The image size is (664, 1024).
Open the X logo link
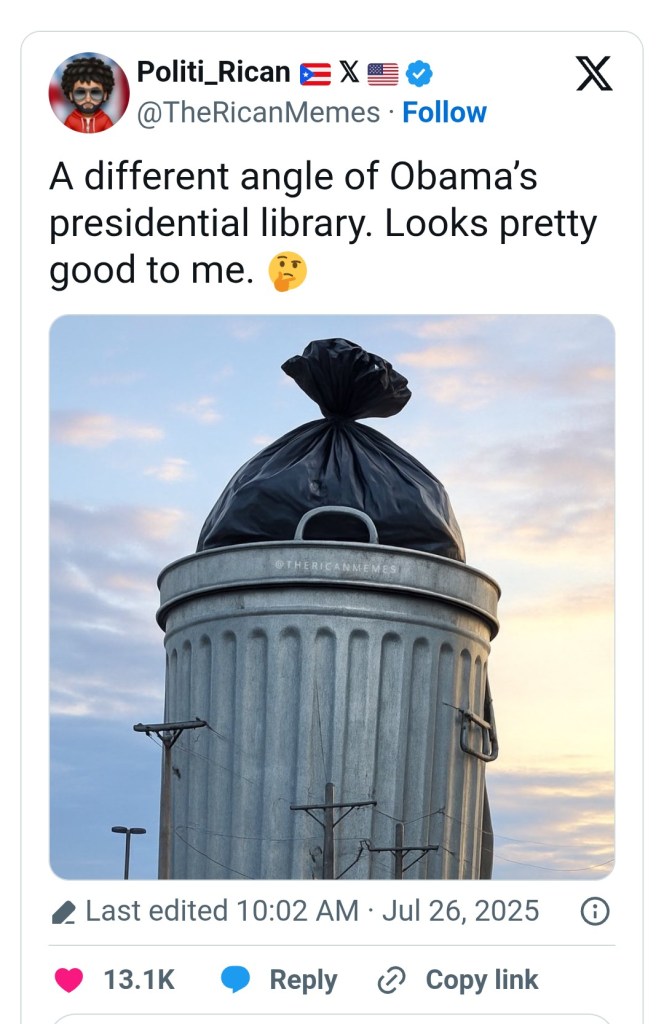point(595,73)
